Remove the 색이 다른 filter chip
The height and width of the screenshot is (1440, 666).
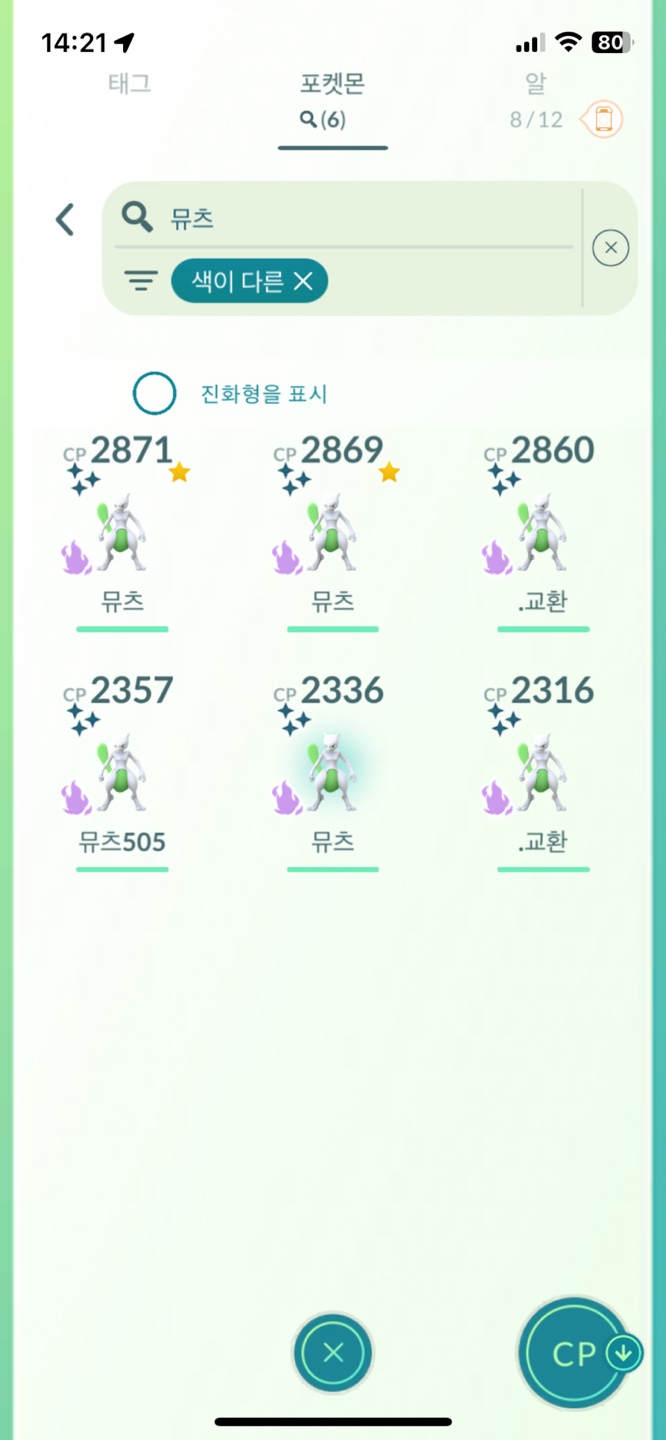[x=303, y=282]
